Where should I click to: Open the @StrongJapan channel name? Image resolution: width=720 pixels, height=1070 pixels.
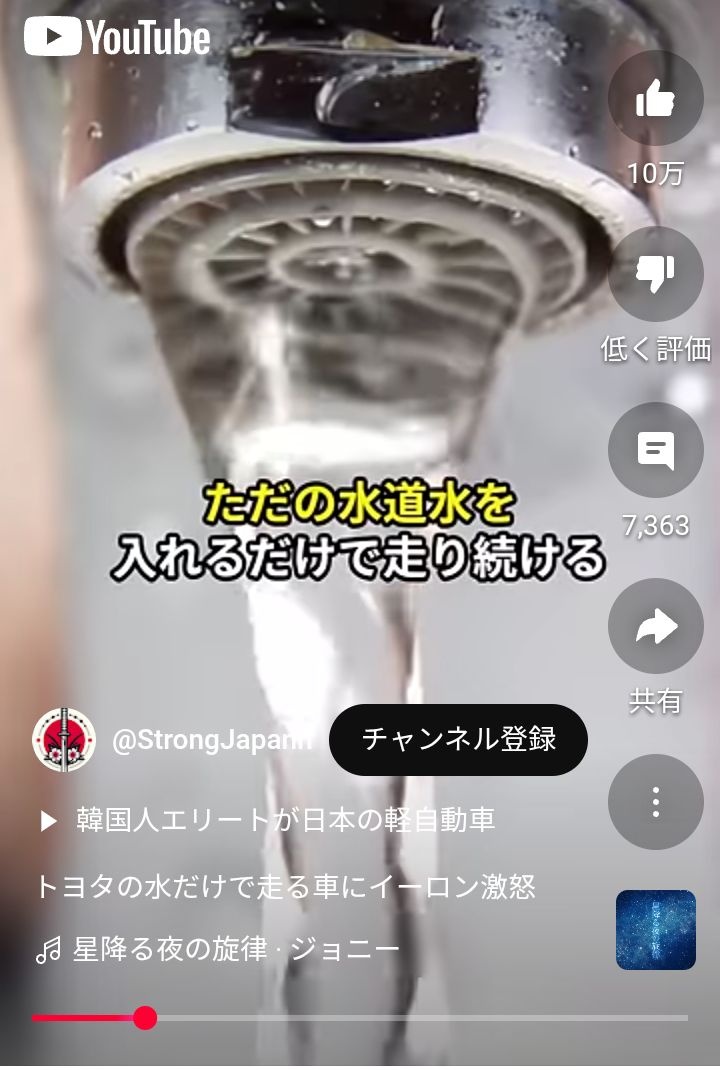click(x=212, y=741)
